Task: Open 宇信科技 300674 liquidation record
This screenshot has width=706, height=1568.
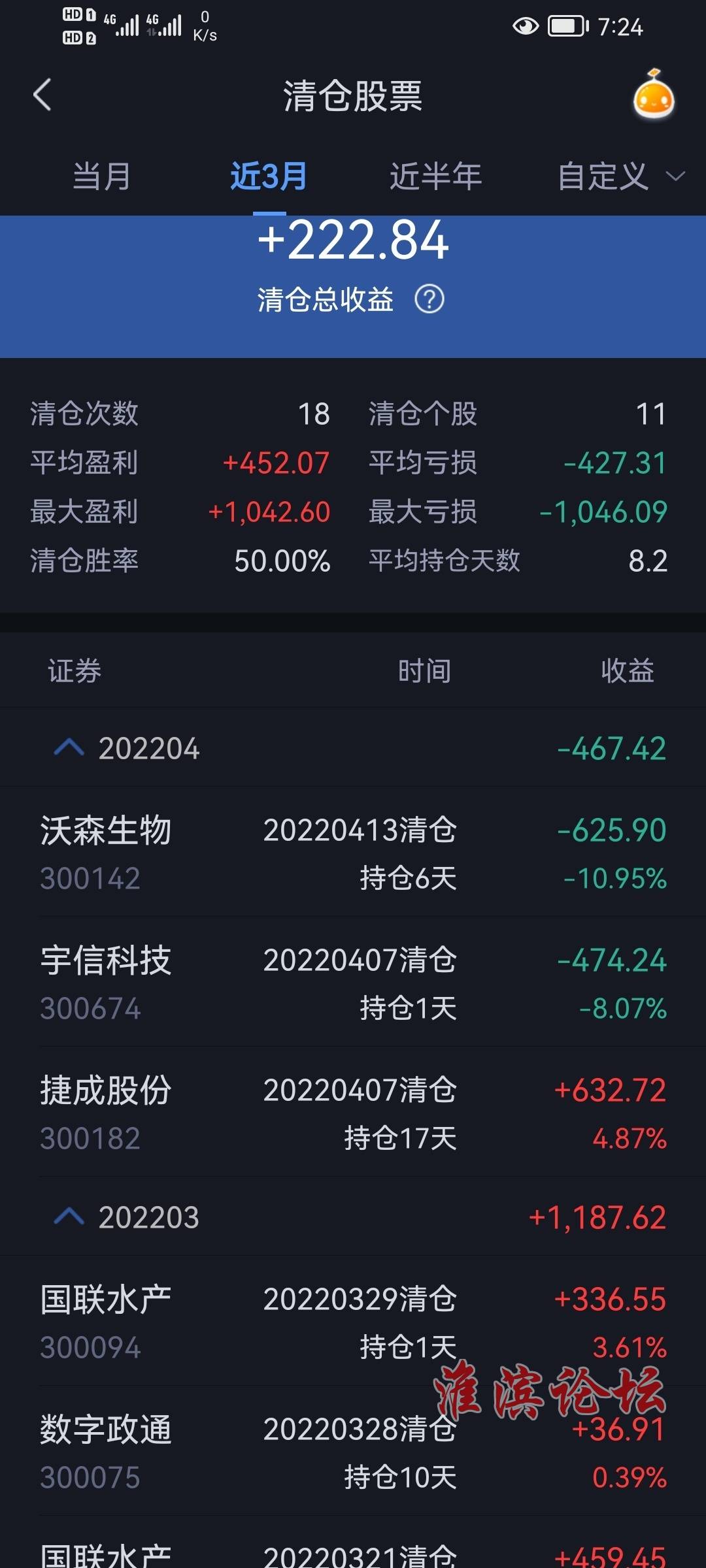Action: [x=353, y=983]
